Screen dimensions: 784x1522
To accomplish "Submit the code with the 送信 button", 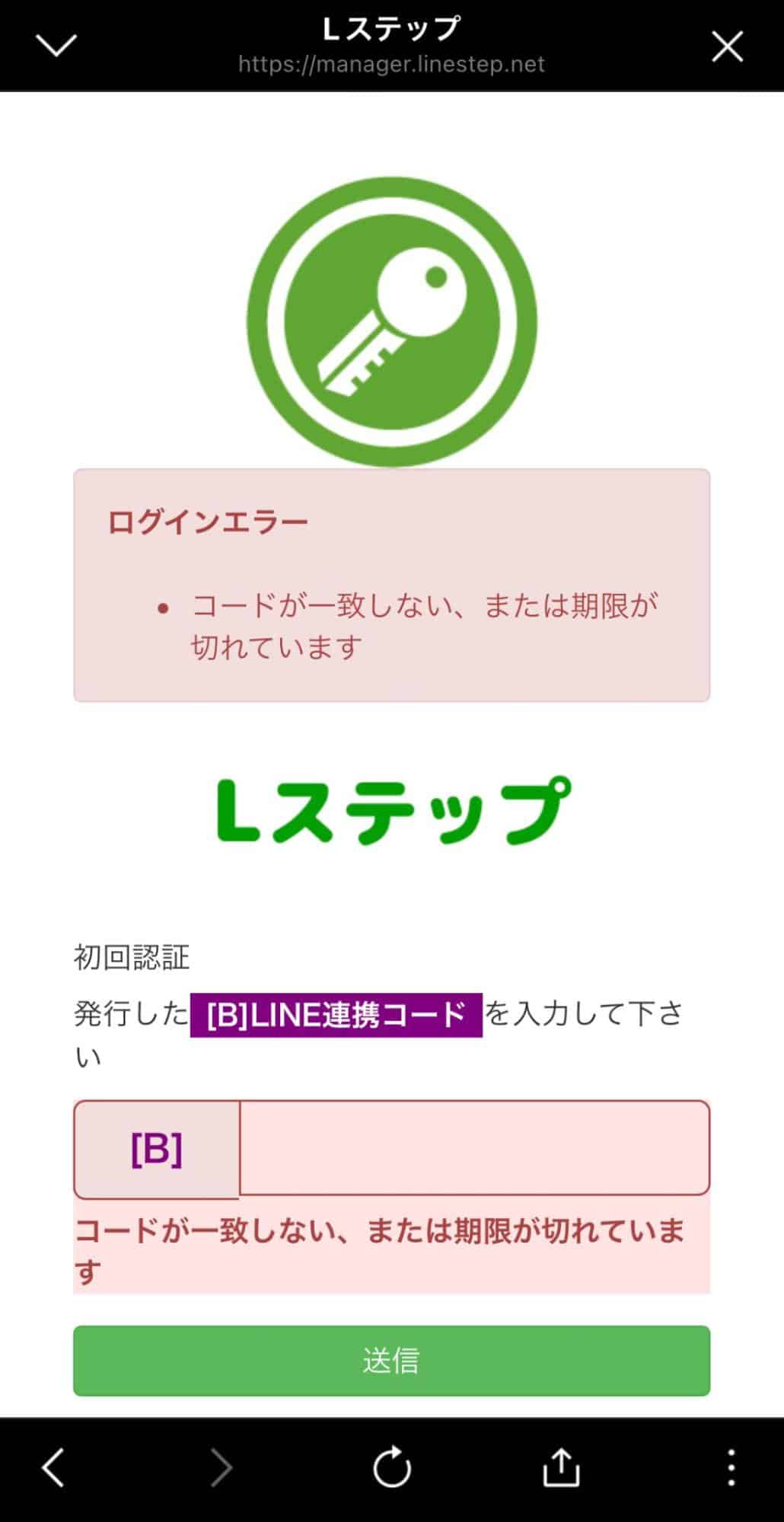I will tap(391, 1361).
